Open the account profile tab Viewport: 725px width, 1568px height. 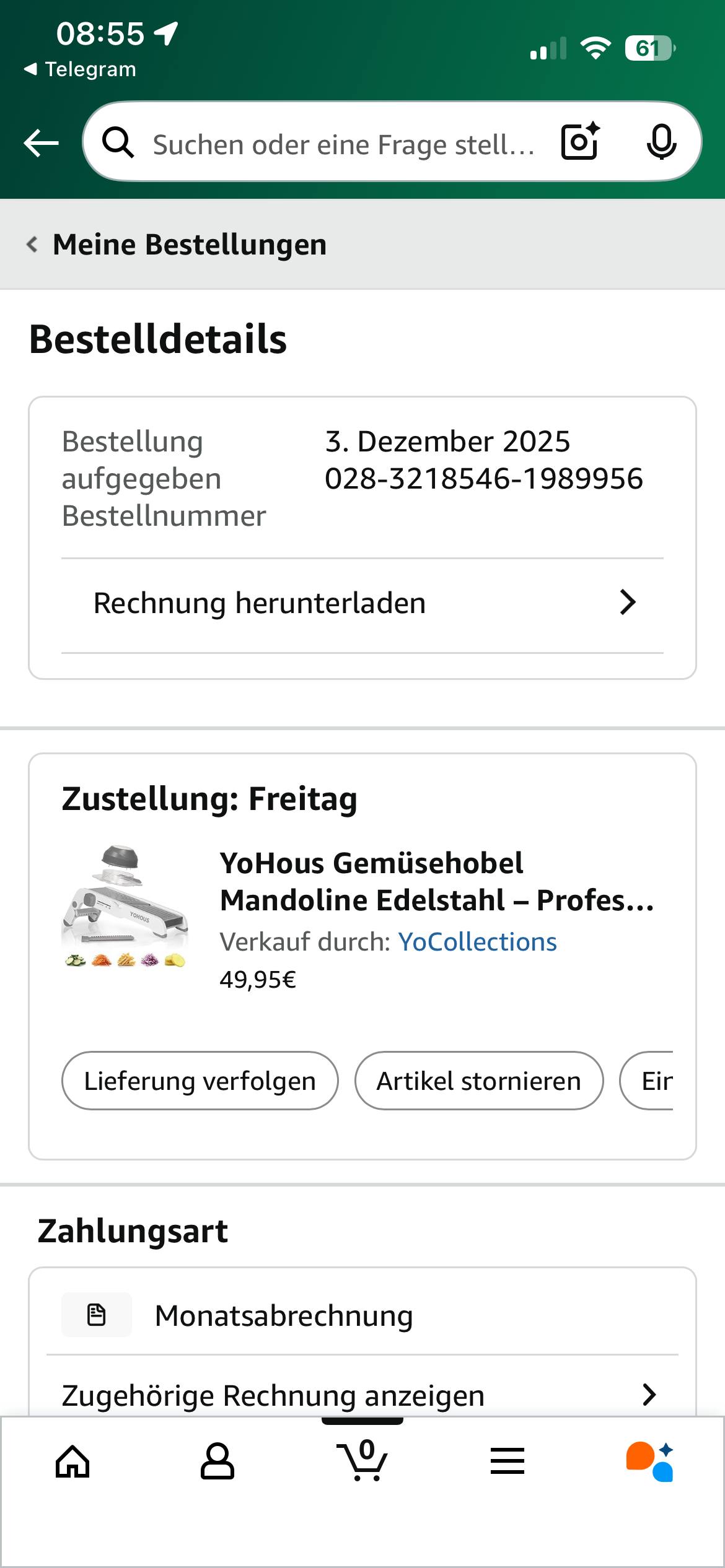point(217,1461)
